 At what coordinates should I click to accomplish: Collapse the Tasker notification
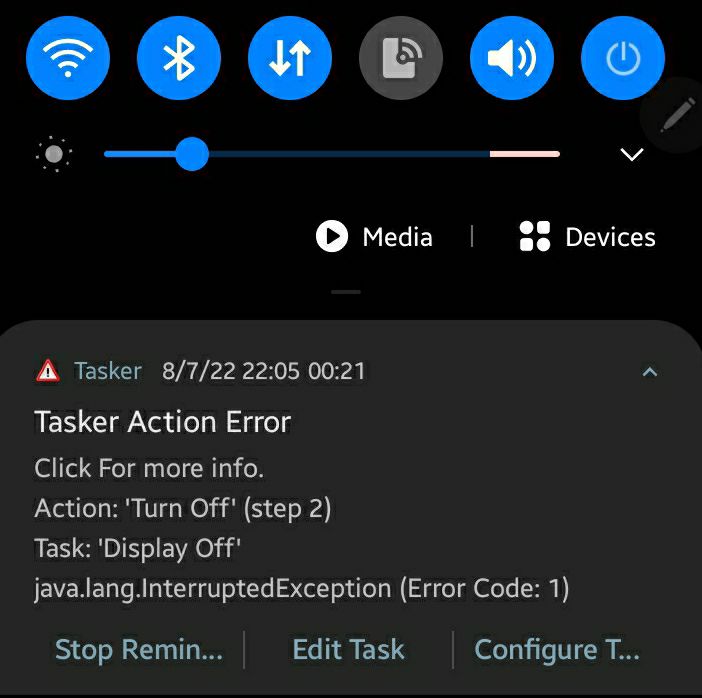coord(650,372)
